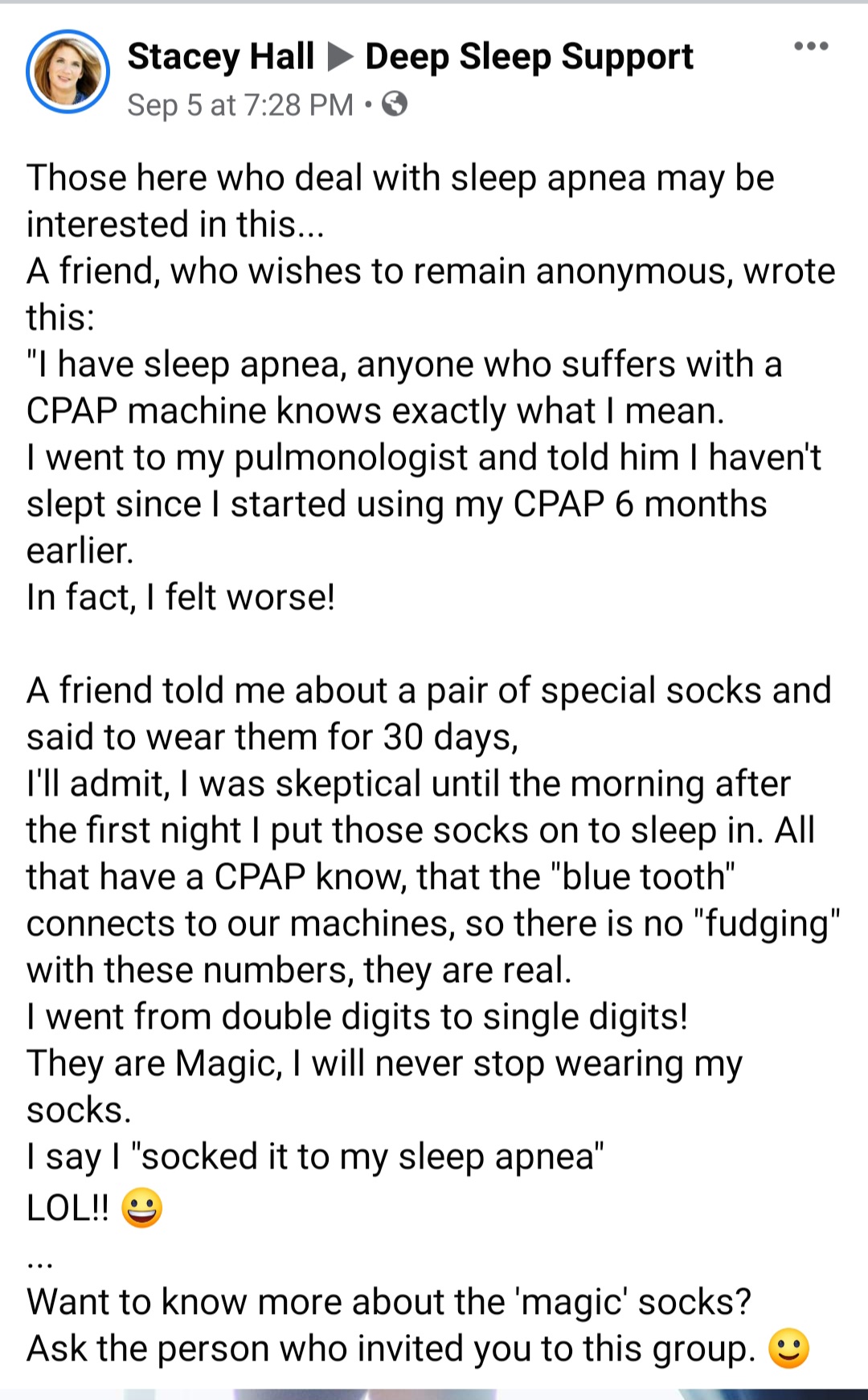This screenshot has width=868, height=1400.
Task: Tap the Sep 5 post timestamp
Action: (x=240, y=105)
